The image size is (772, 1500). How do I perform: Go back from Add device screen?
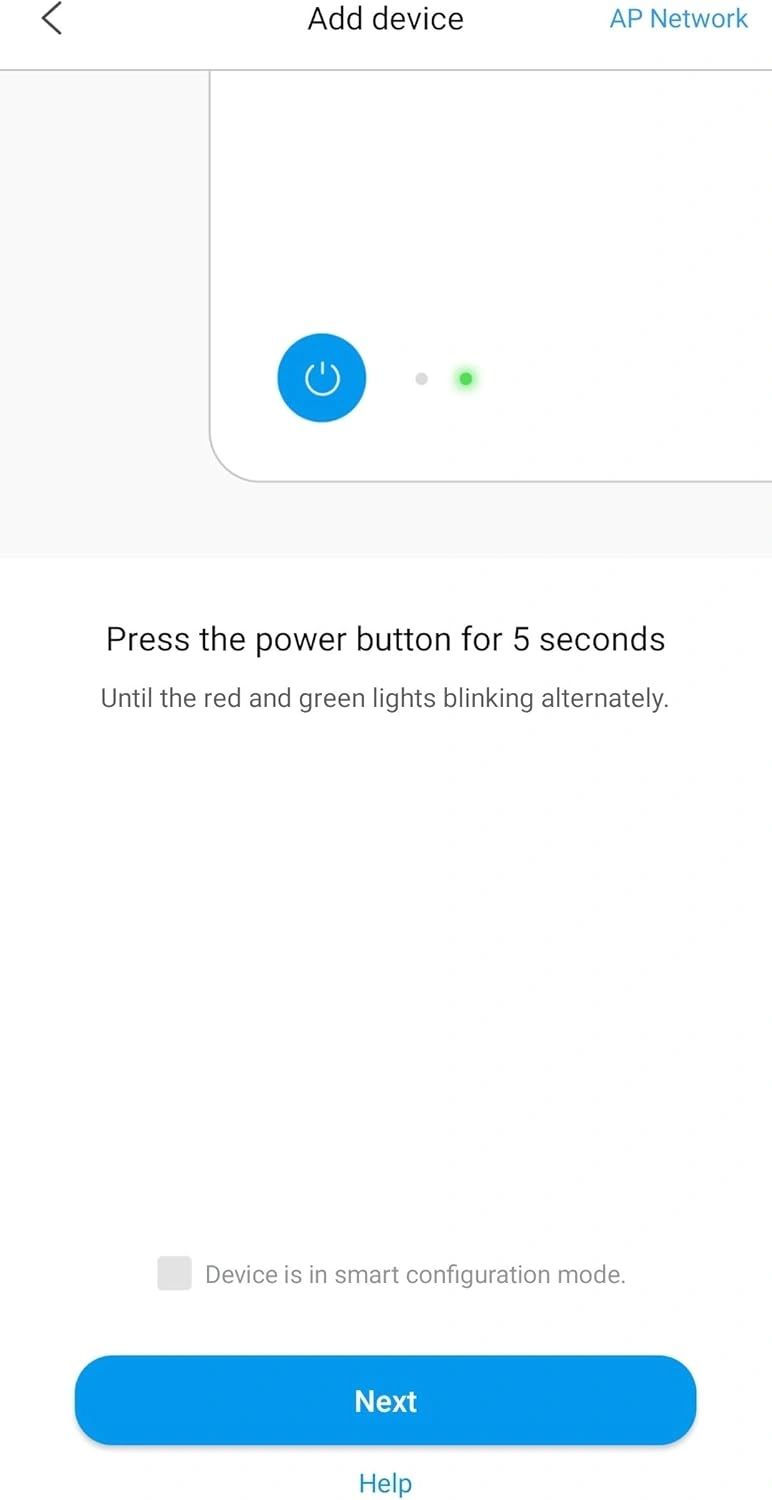tap(52, 18)
